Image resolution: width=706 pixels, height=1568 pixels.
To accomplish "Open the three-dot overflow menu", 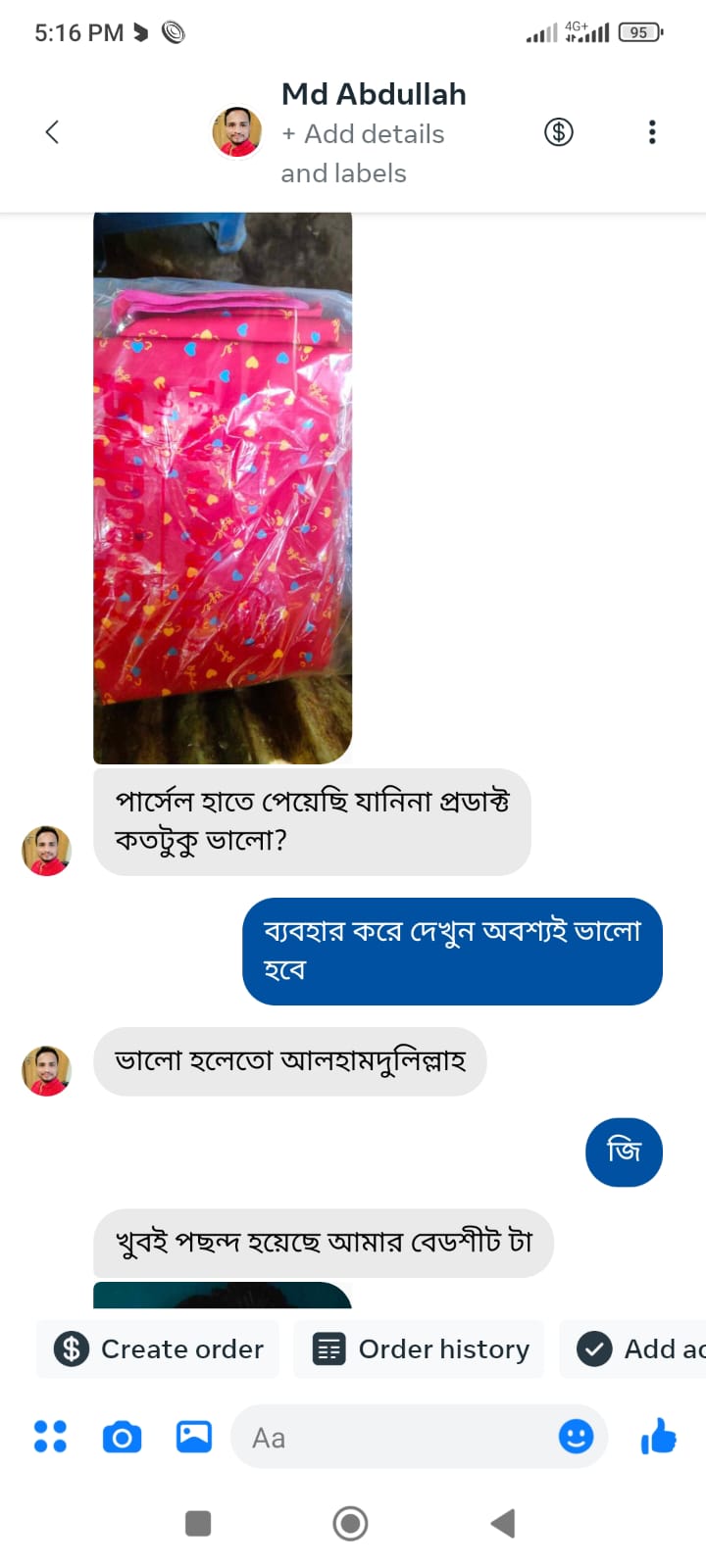I will coord(652,132).
